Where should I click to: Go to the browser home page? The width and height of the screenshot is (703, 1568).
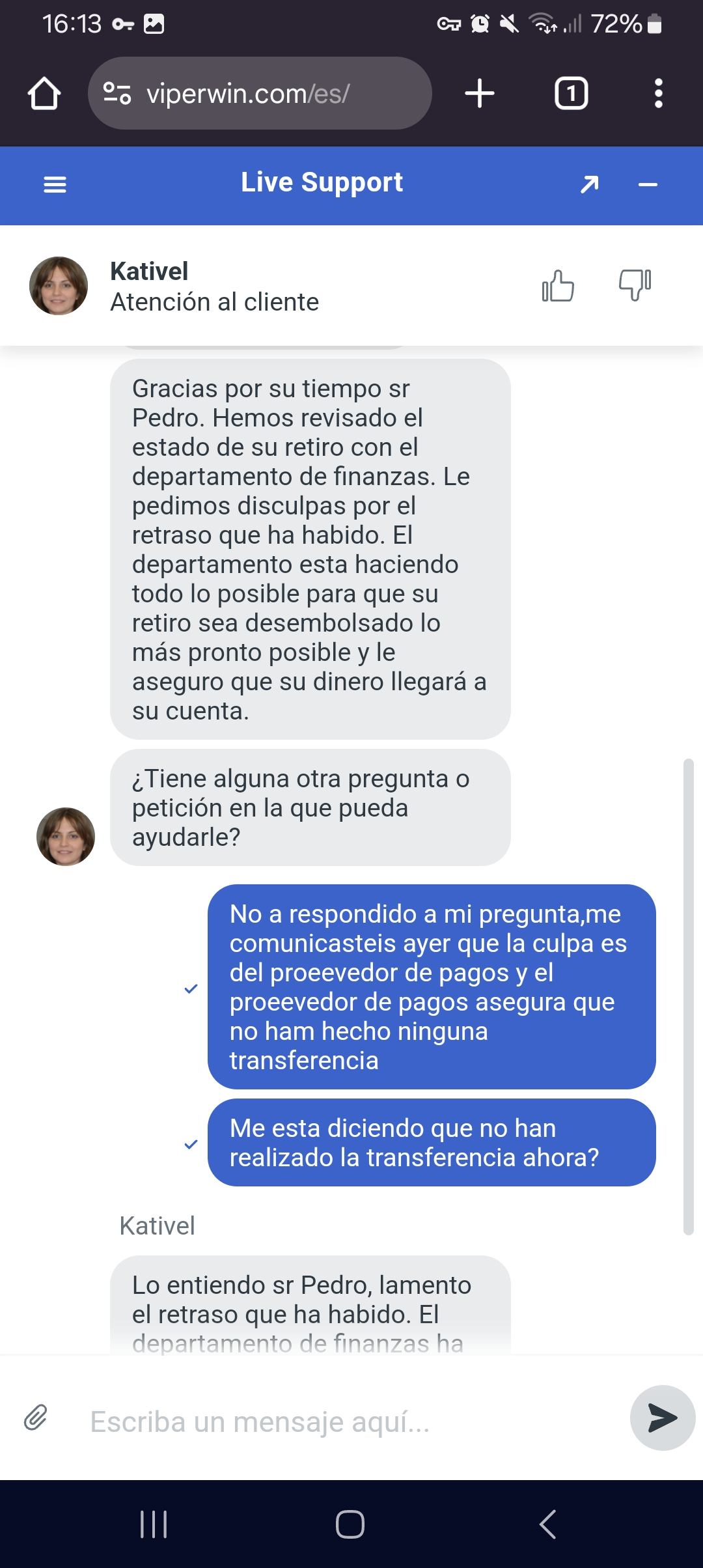coord(44,94)
